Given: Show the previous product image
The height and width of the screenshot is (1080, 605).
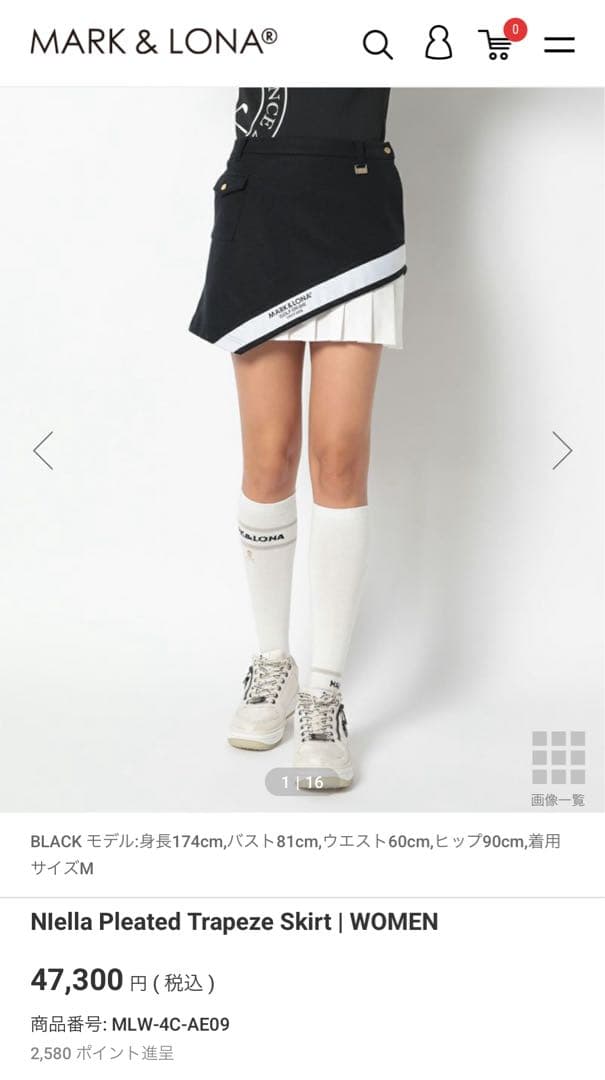Looking at the screenshot, I should click(x=43, y=450).
